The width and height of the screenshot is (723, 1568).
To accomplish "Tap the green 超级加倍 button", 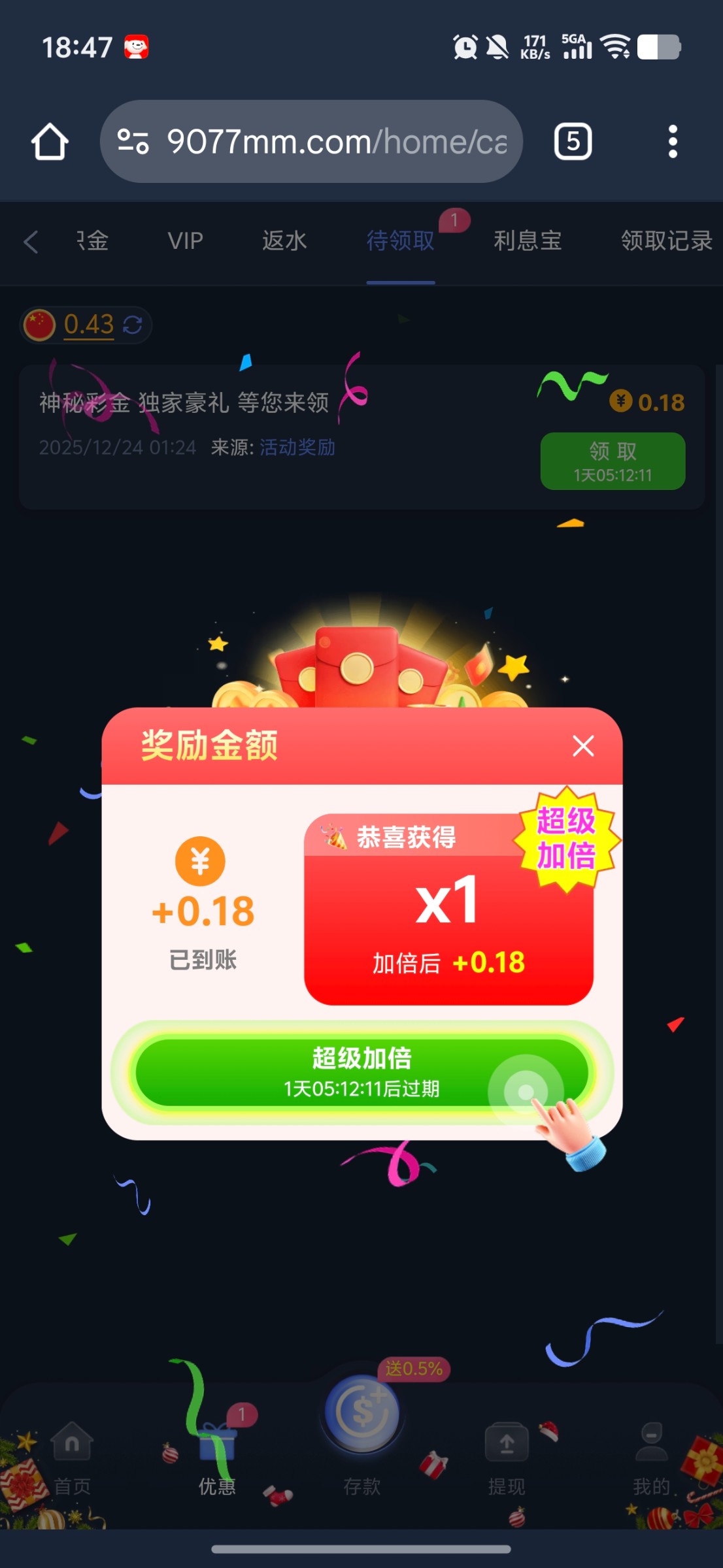I will click(x=361, y=1071).
